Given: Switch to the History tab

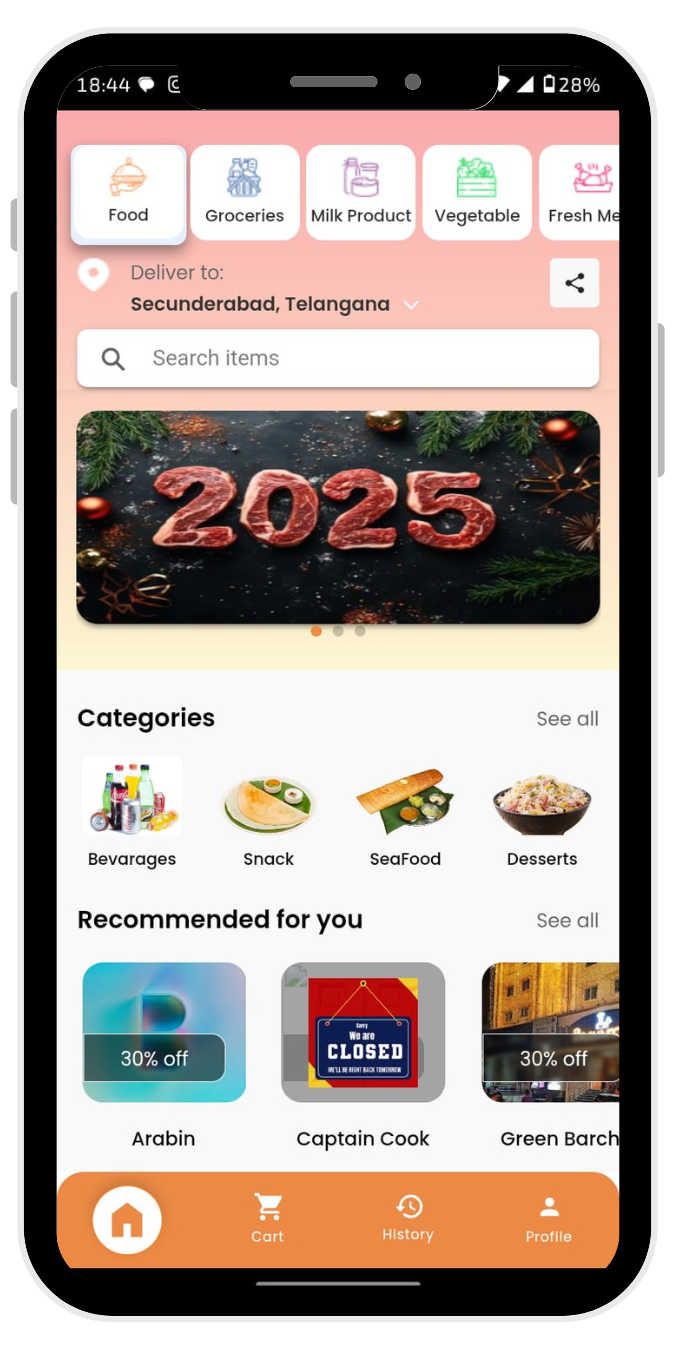Looking at the screenshot, I should [408, 1217].
